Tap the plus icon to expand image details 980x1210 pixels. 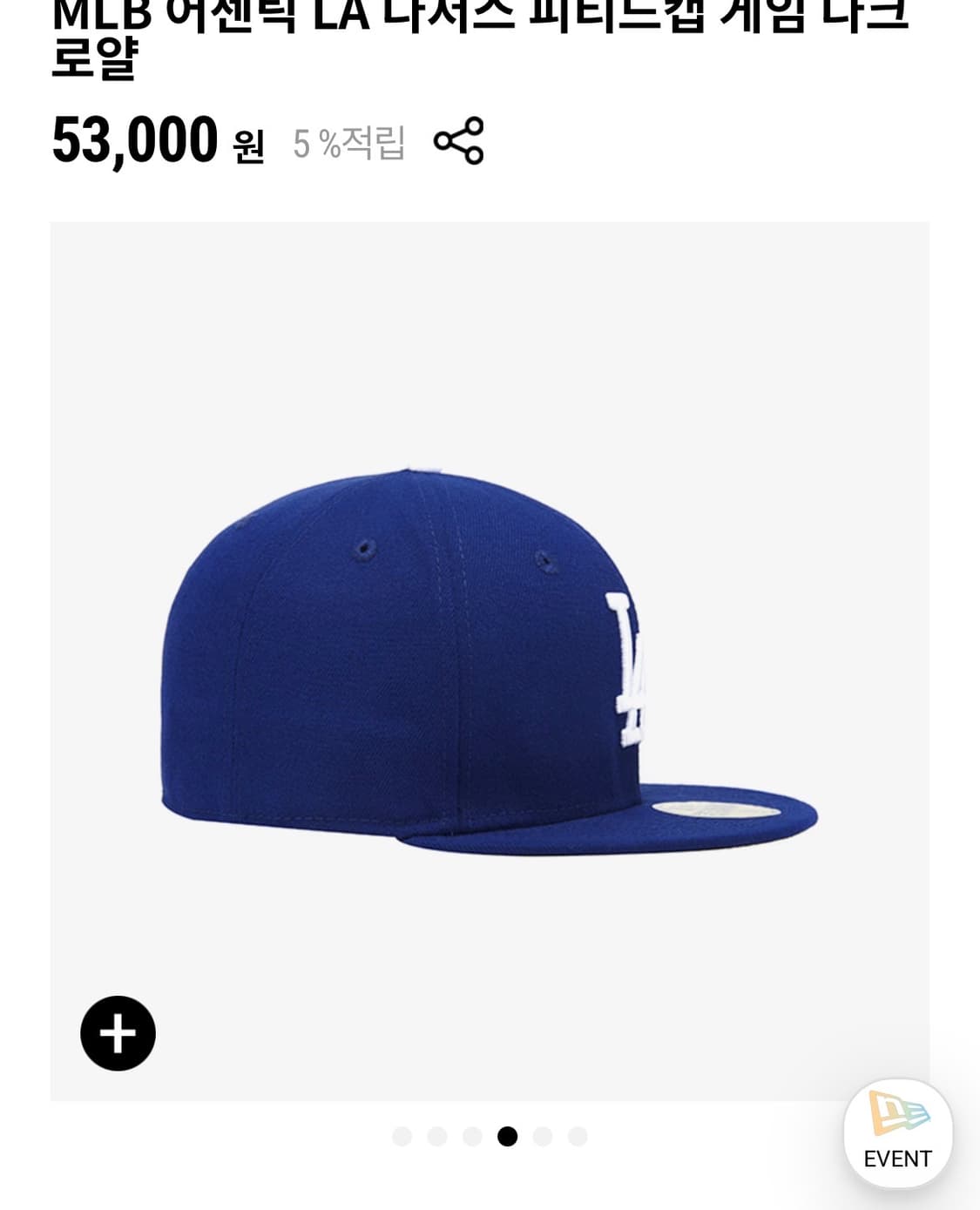[x=118, y=1033]
